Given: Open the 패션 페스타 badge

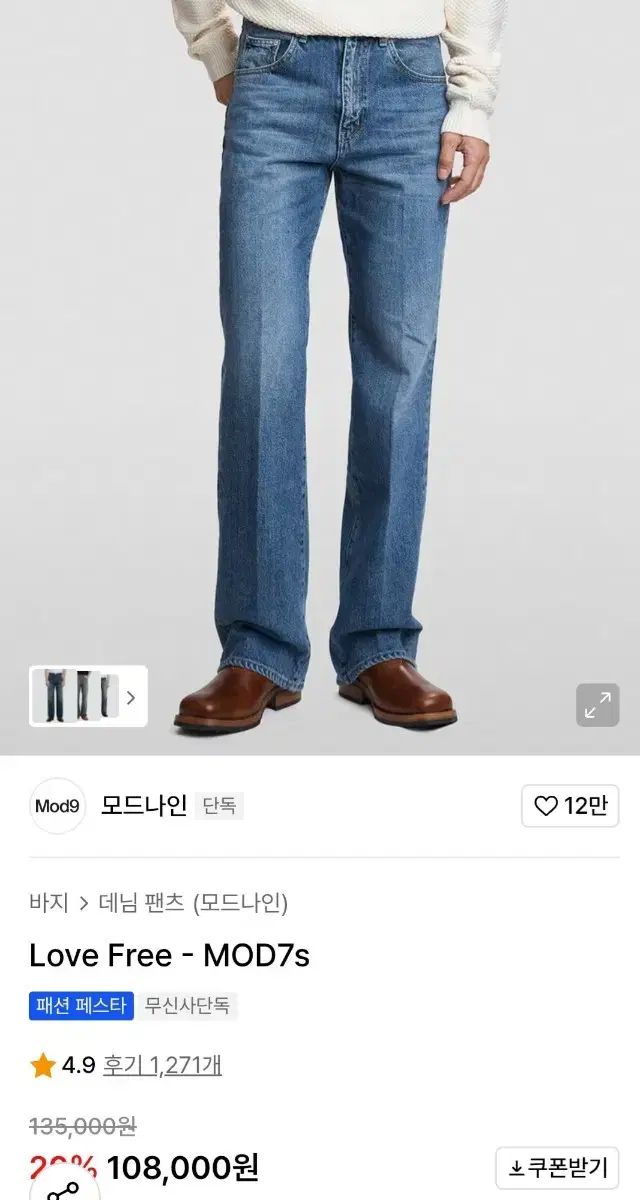Looking at the screenshot, I should [81, 1006].
